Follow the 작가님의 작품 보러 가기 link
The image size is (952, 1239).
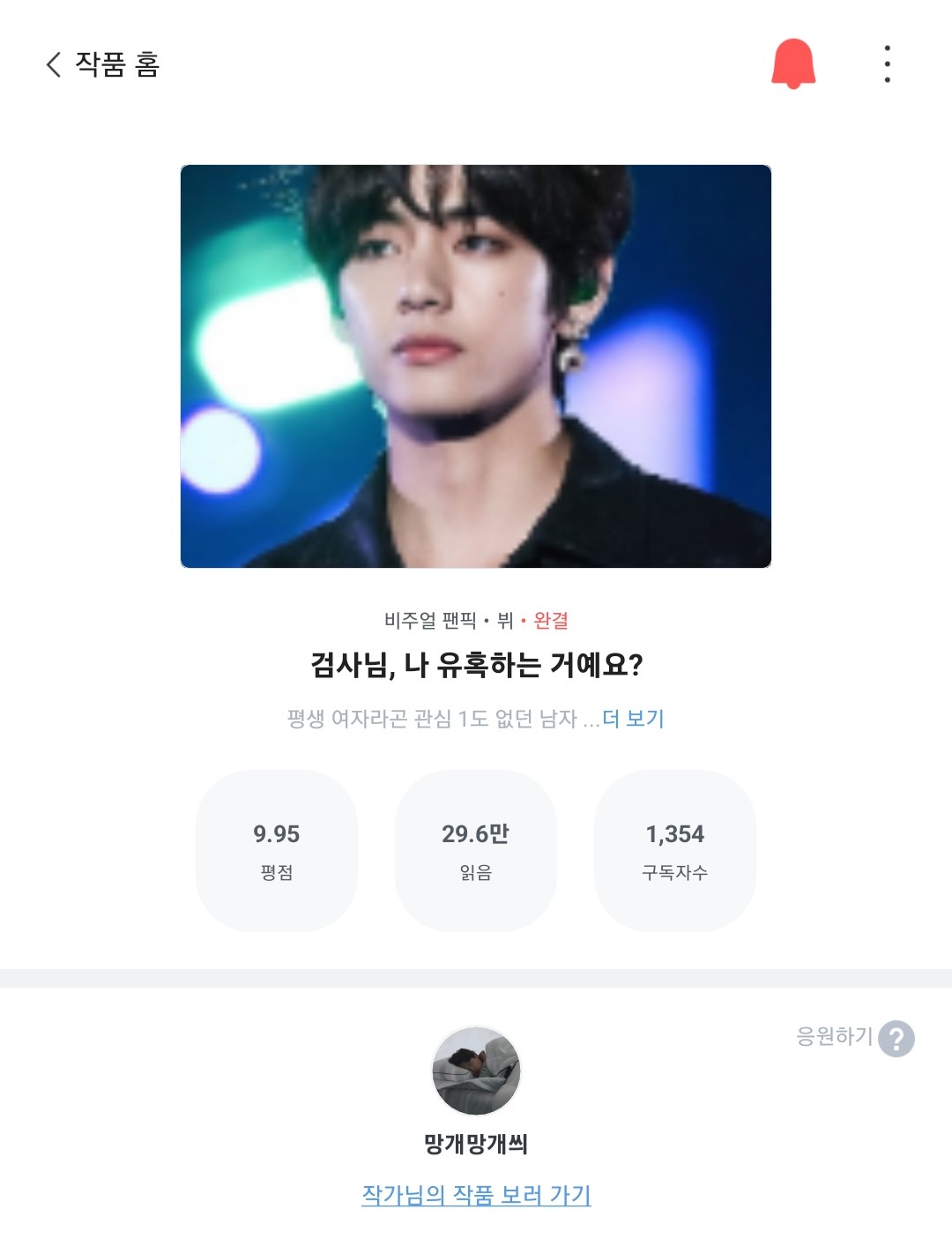click(x=476, y=1195)
